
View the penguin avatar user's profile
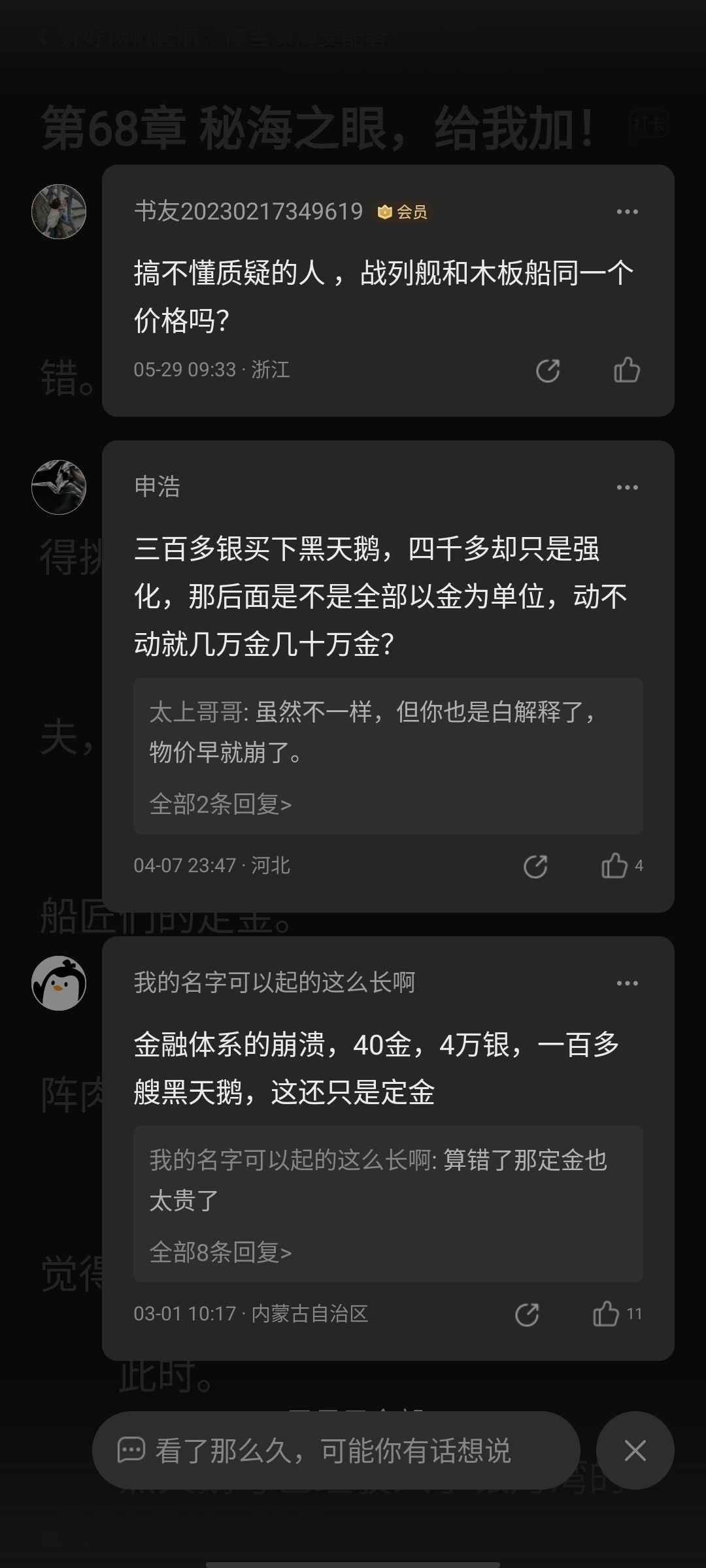coord(59,983)
